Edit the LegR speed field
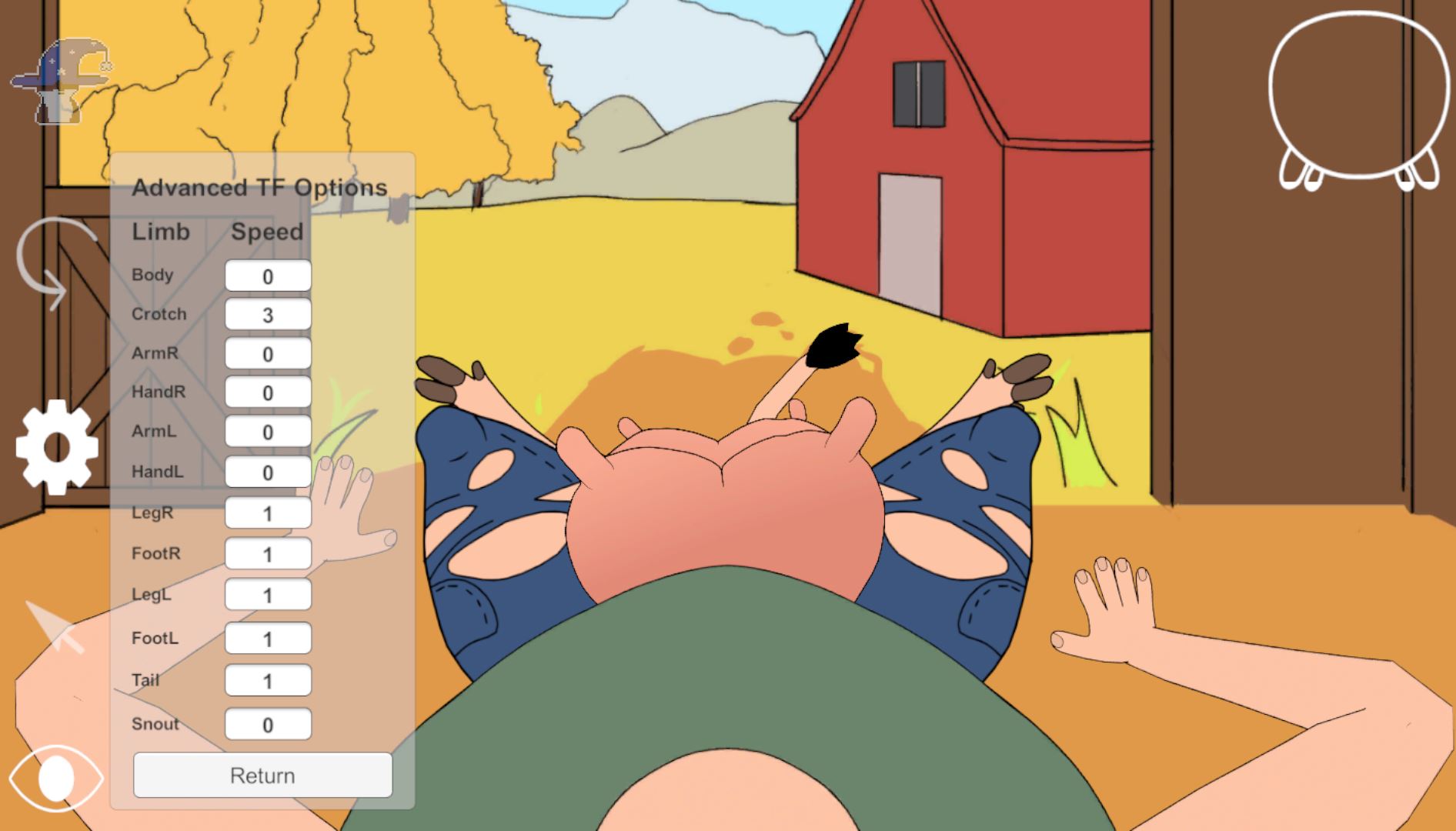The height and width of the screenshot is (831, 1456). (x=268, y=513)
